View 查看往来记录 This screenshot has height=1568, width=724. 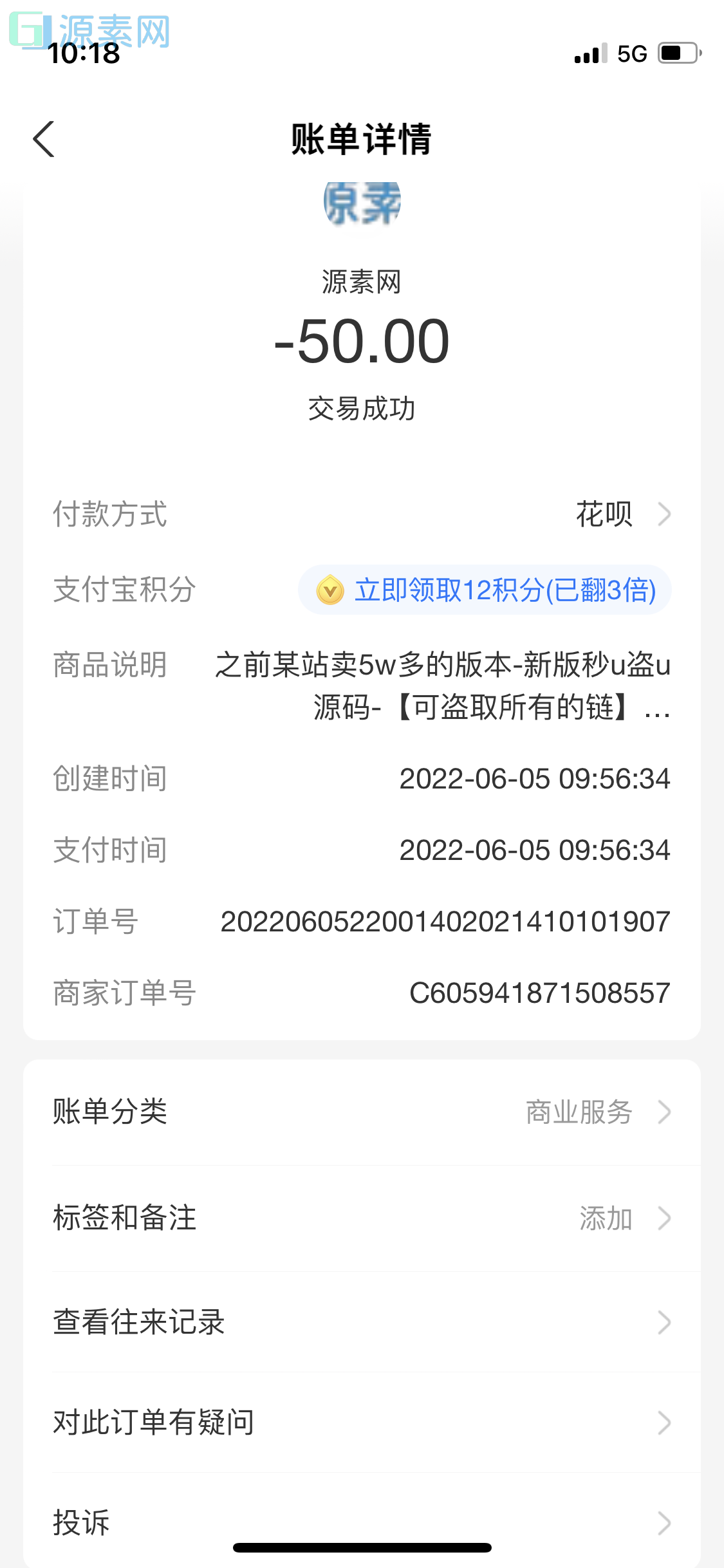click(x=362, y=1322)
